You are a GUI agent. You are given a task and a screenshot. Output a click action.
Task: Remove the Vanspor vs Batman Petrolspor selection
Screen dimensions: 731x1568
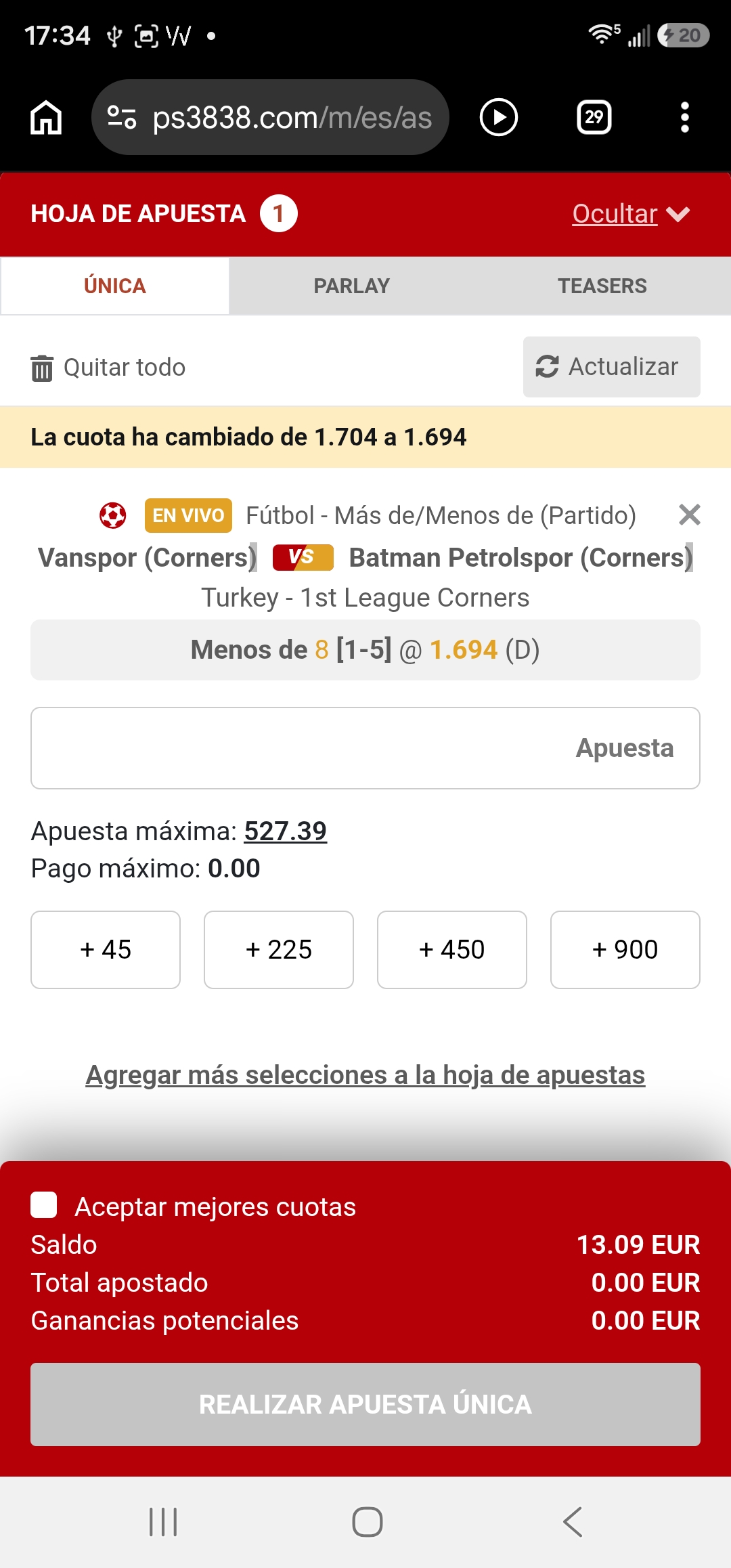(689, 515)
